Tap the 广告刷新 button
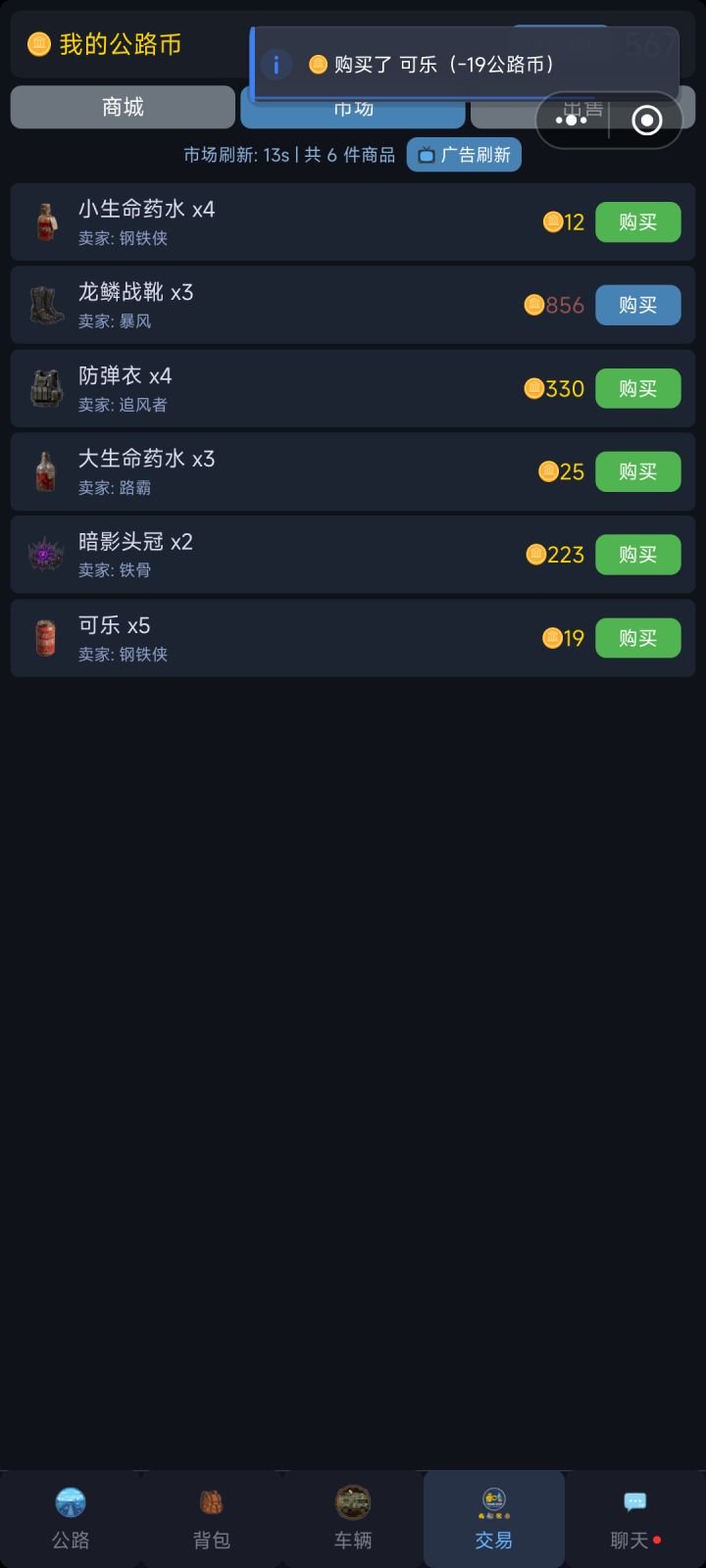 [x=464, y=155]
